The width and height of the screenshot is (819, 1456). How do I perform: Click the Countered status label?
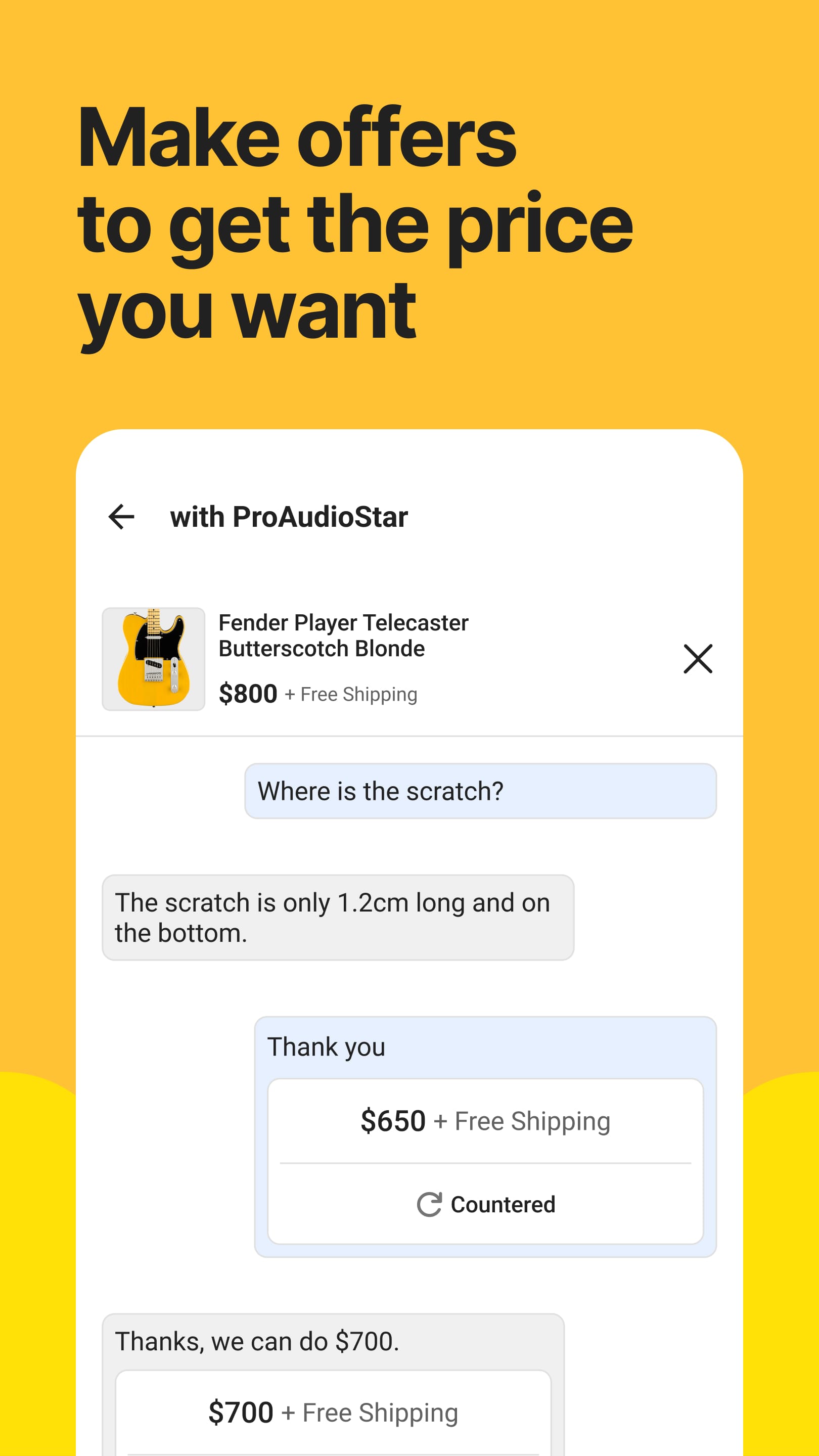point(502,1204)
